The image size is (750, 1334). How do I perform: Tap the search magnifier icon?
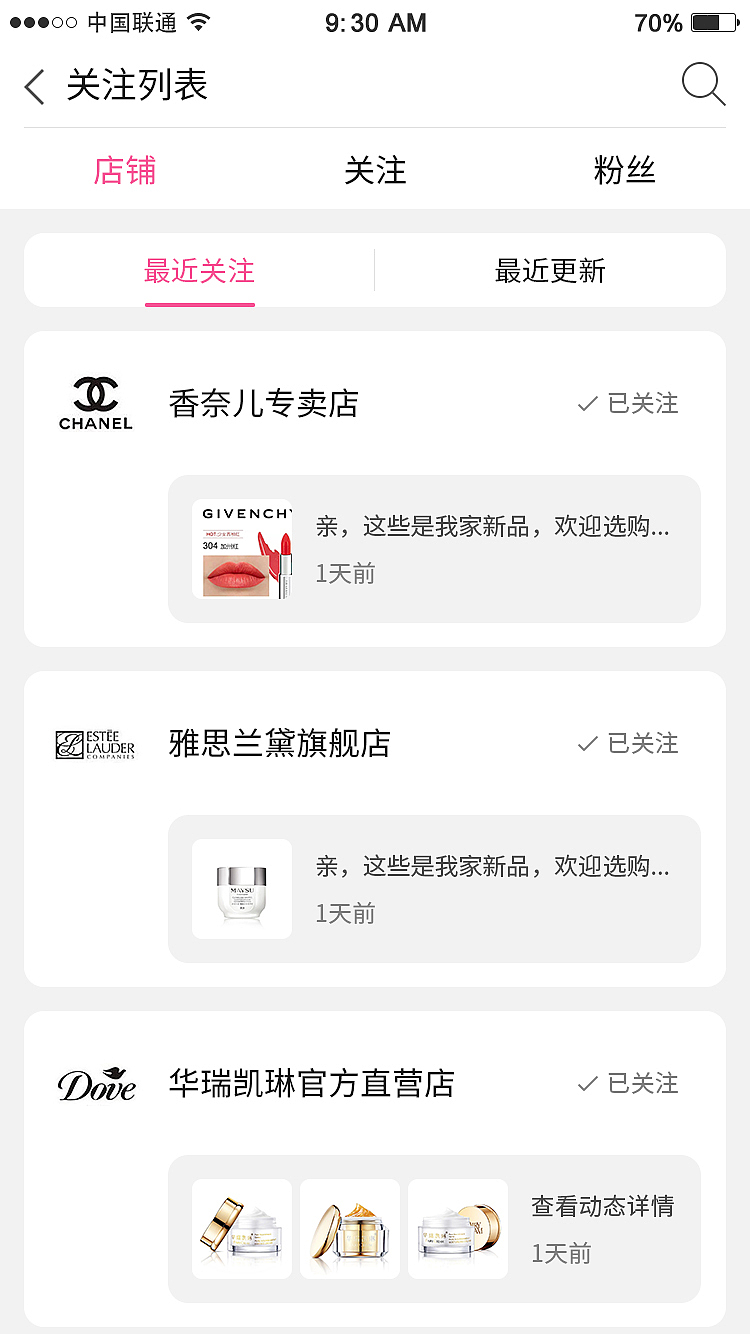[703, 86]
